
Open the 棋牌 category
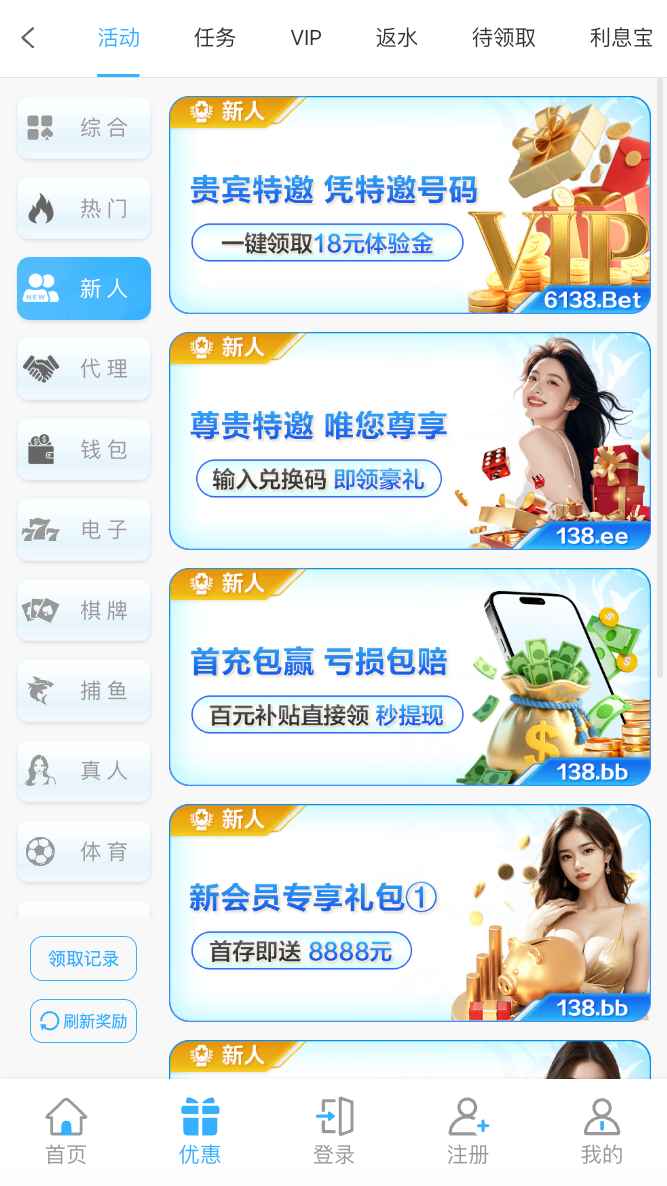[84, 611]
